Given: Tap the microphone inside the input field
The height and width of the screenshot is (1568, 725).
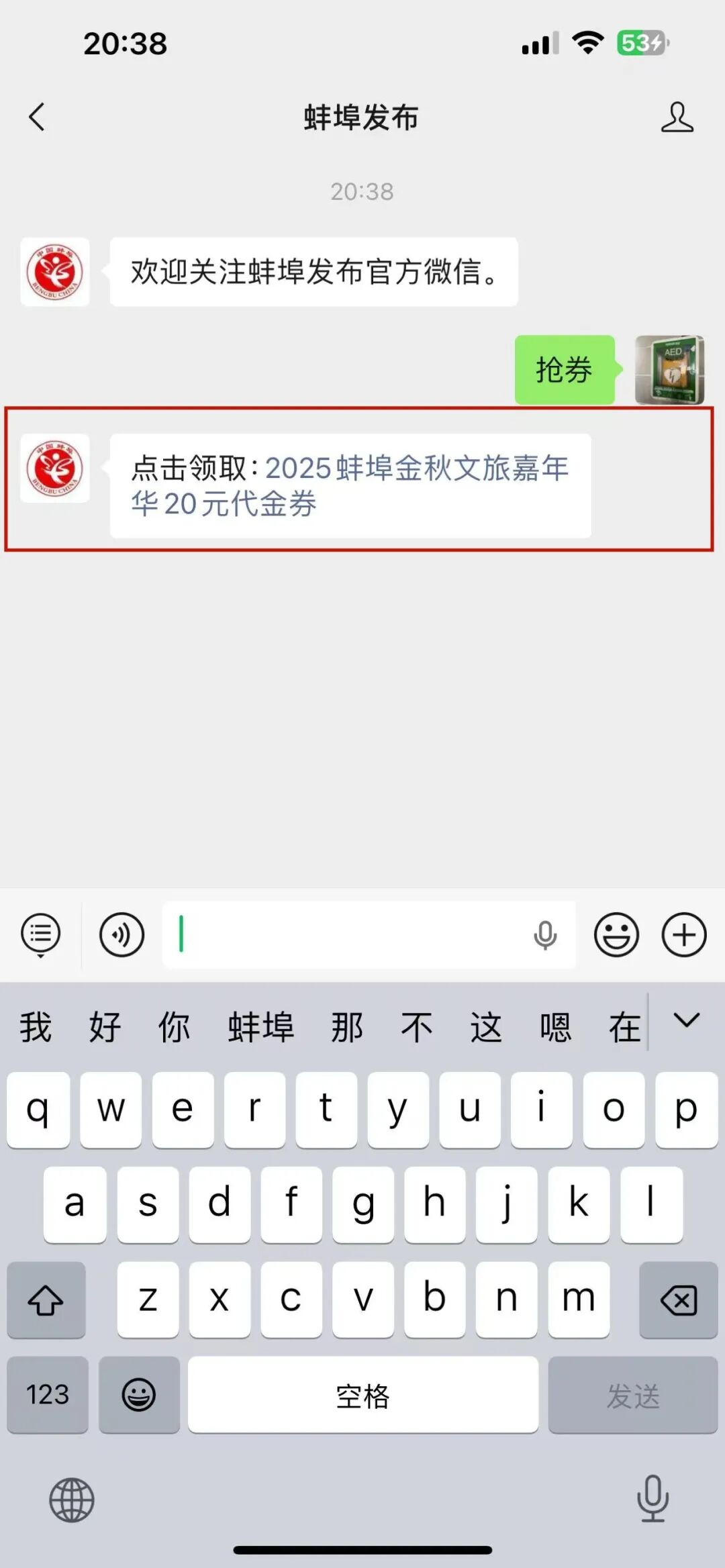Looking at the screenshot, I should [545, 934].
